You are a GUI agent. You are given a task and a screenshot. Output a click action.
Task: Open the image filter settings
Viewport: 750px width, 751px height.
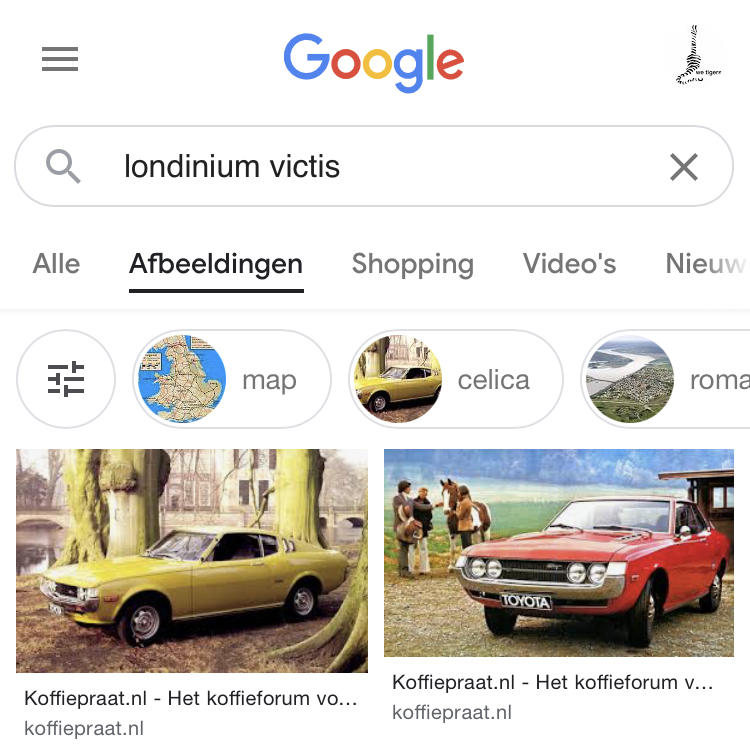click(66, 379)
